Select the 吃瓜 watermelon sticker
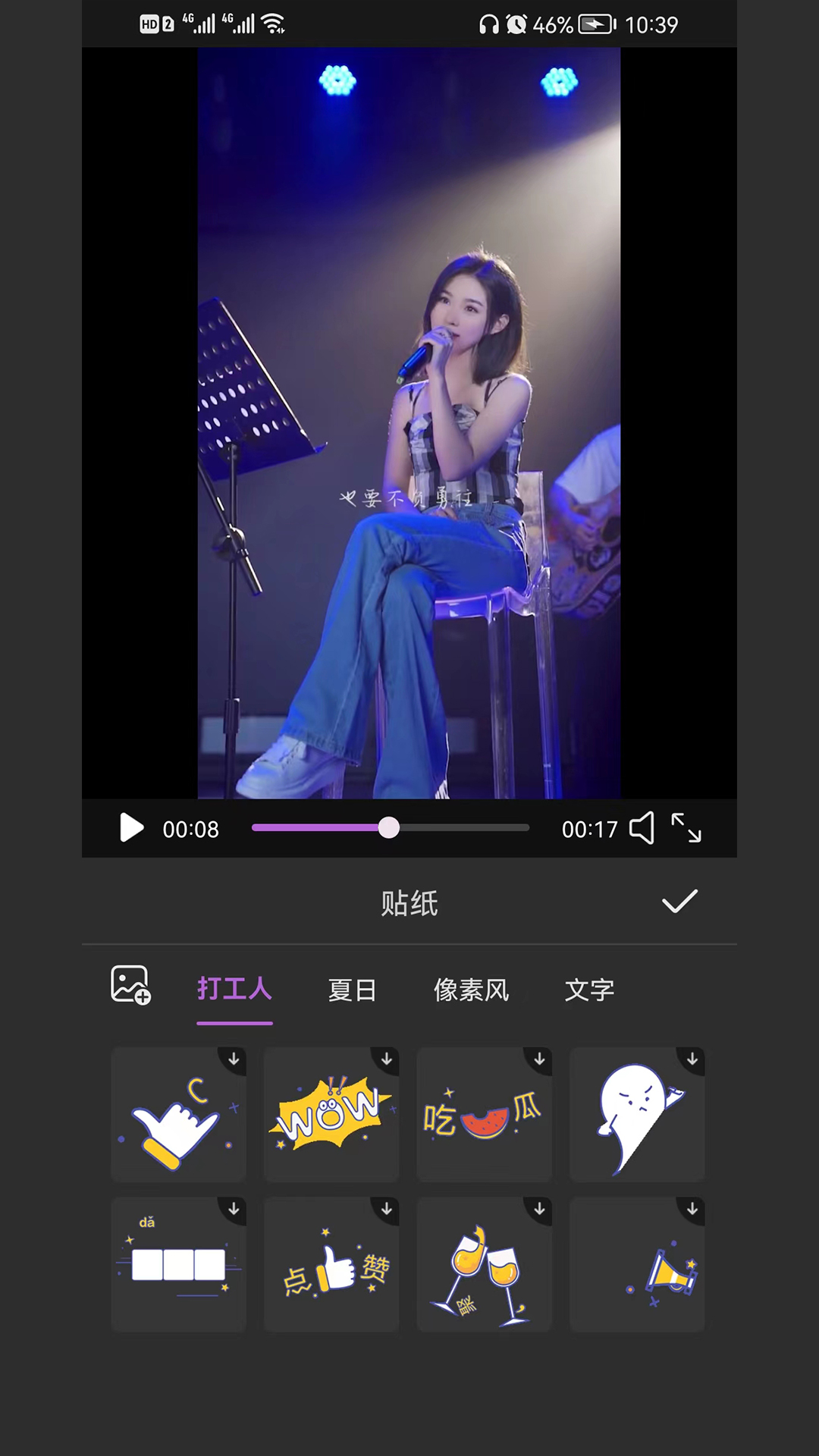 point(485,1115)
